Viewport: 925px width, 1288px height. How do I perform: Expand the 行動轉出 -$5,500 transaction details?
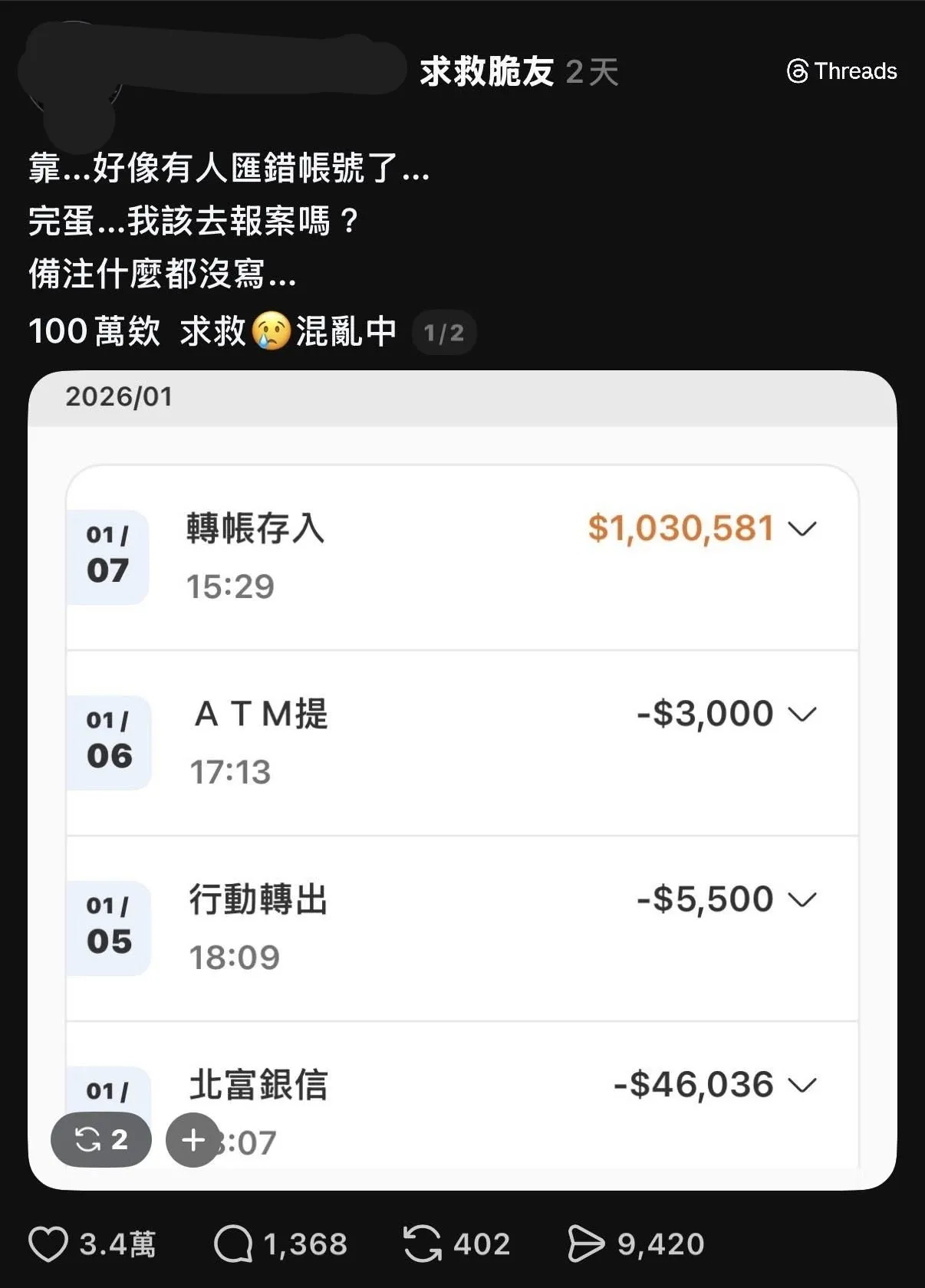(802, 899)
